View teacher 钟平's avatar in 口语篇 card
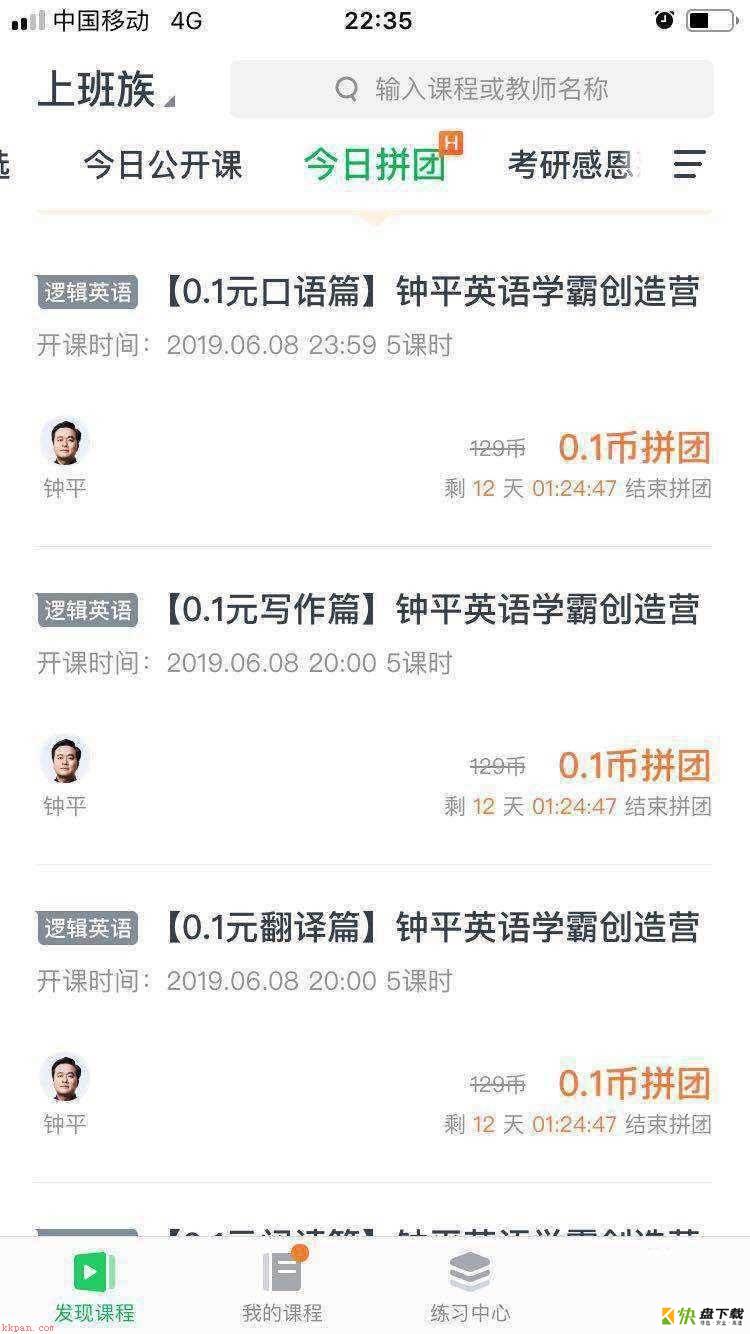Viewport: 750px width, 1334px height. click(x=65, y=442)
